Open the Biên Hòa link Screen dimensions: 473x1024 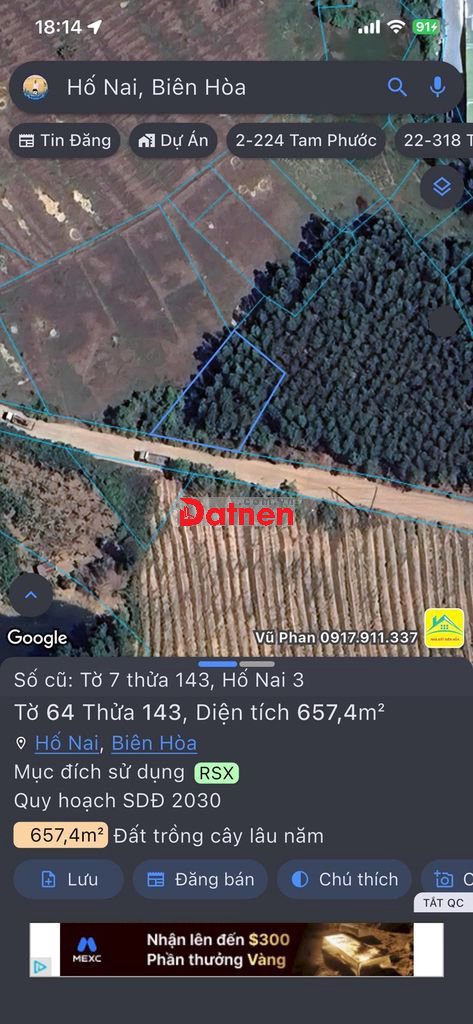pyautogui.click(x=154, y=743)
